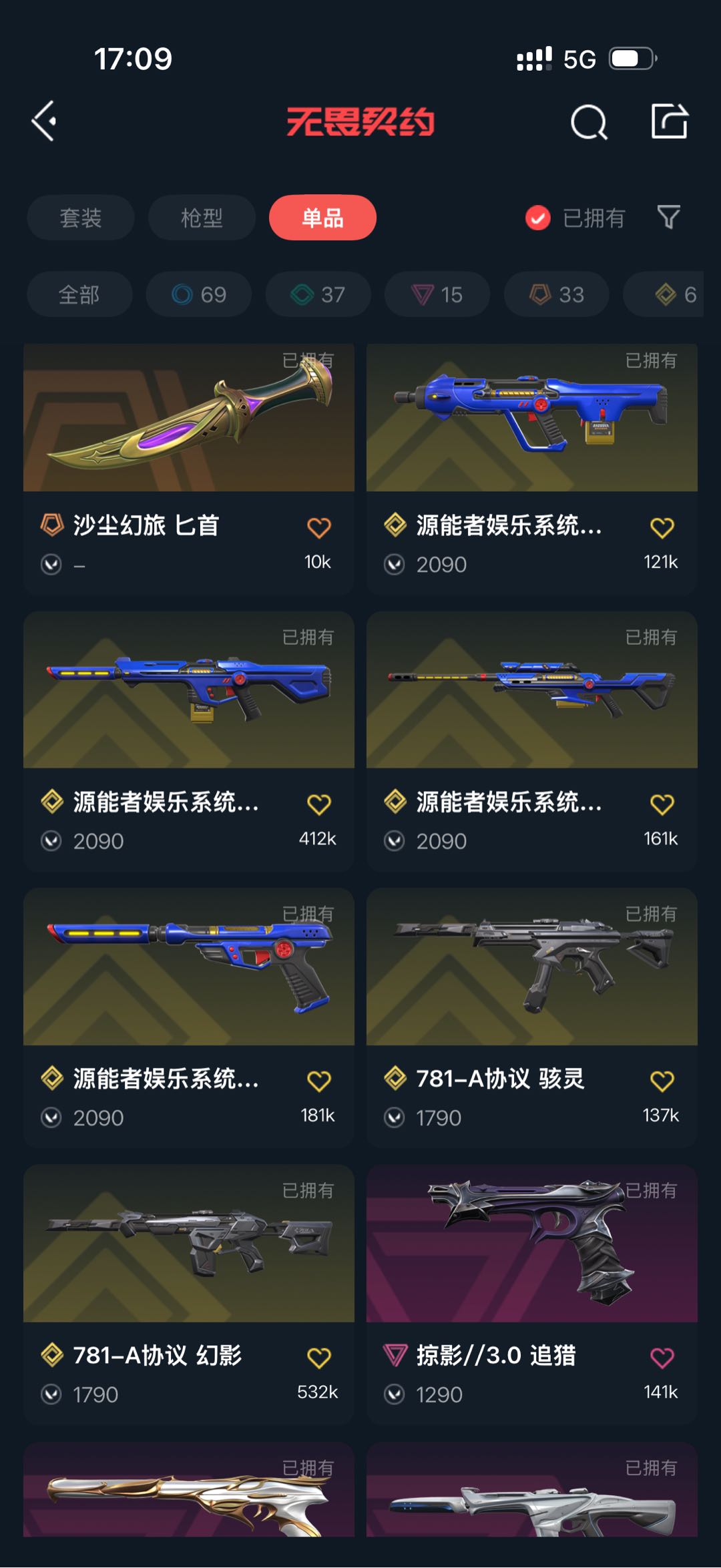Filter by the tier chip showing 33
Screen dimensions: 721x1568
pos(557,294)
